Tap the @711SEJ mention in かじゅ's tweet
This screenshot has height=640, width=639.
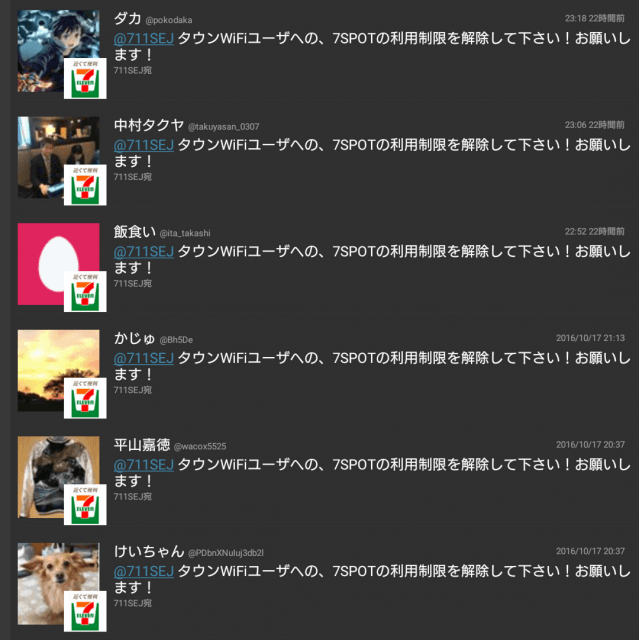tap(143, 357)
